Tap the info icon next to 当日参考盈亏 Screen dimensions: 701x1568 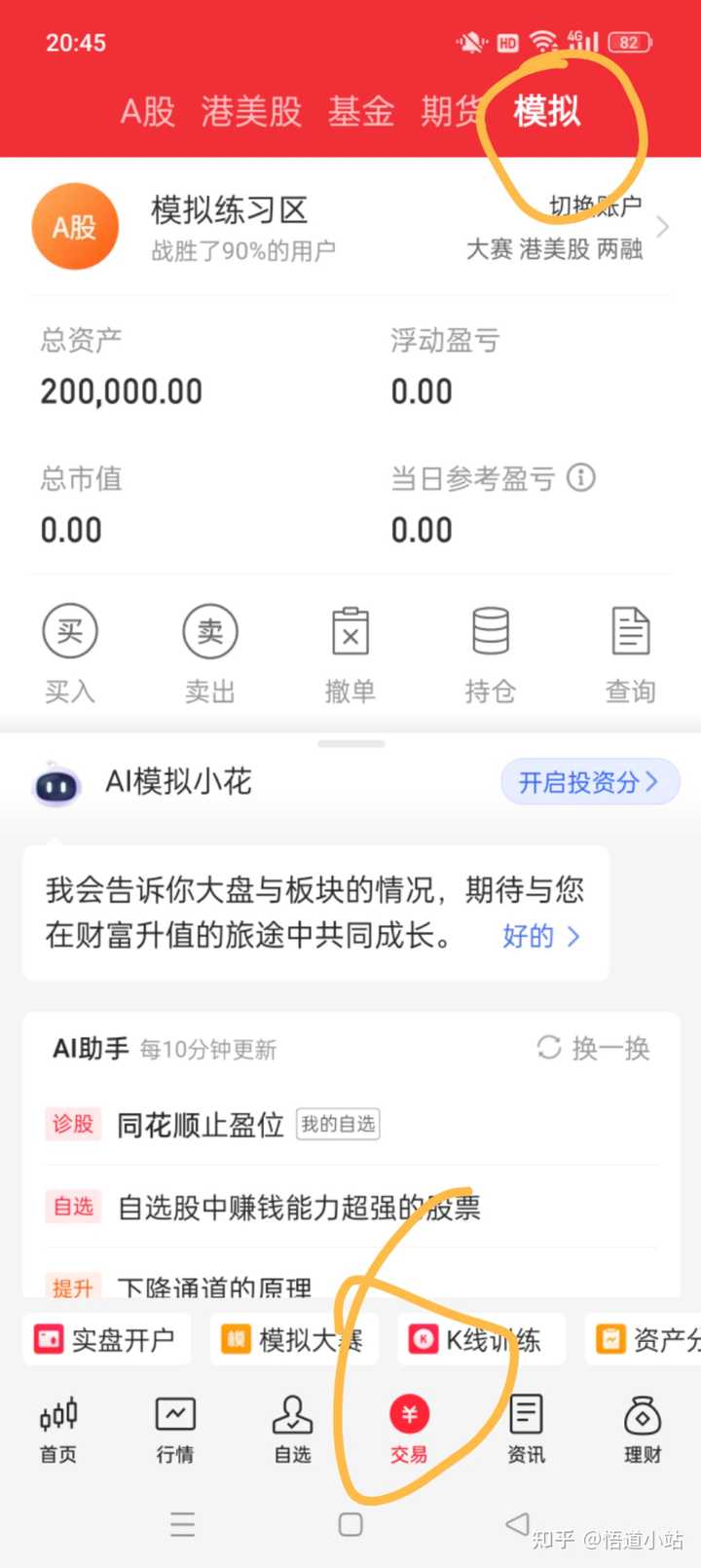(x=580, y=478)
